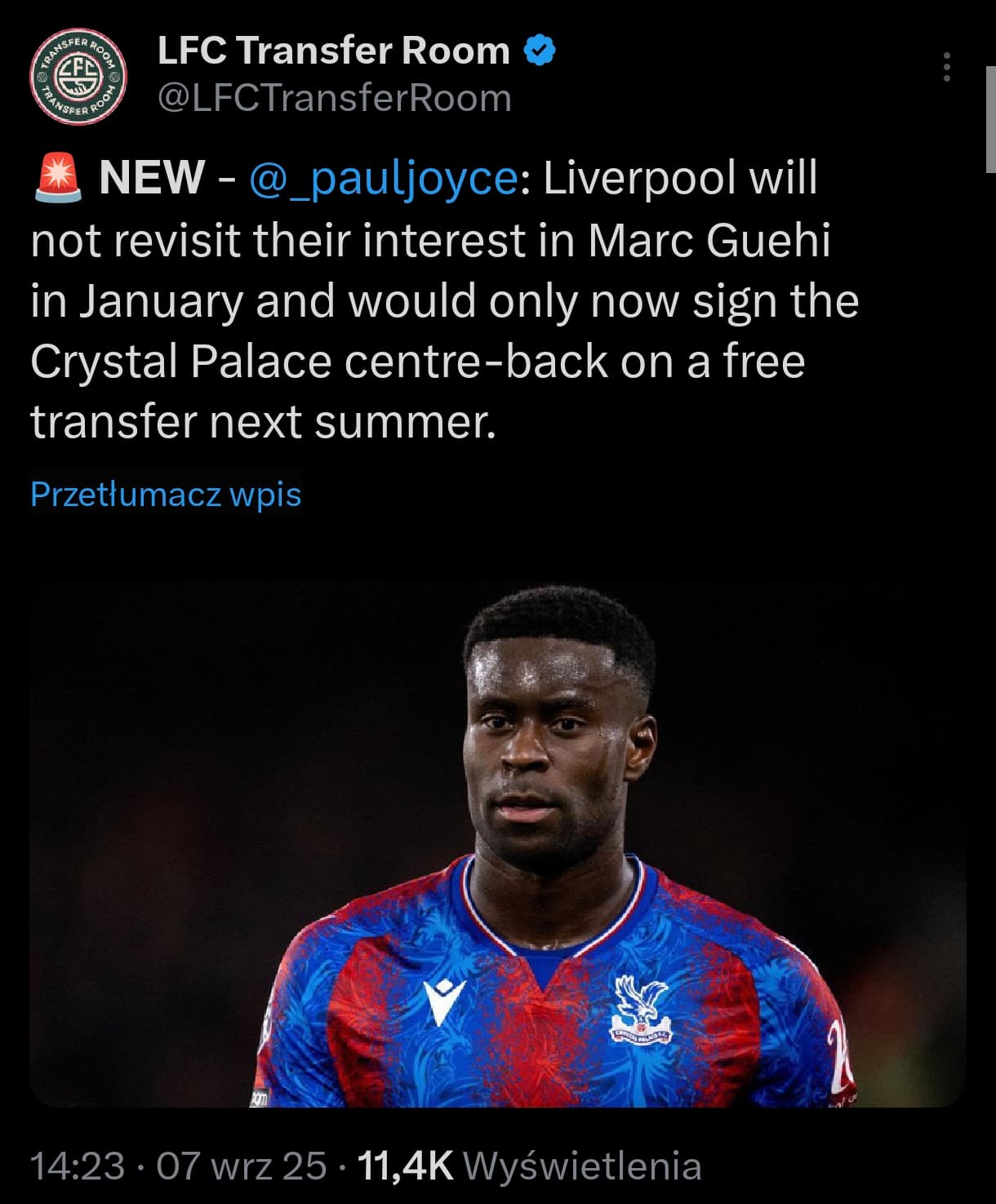Open the tweet's three-dot overflow menu
Image resolution: width=996 pixels, height=1204 pixels.
click(946, 67)
